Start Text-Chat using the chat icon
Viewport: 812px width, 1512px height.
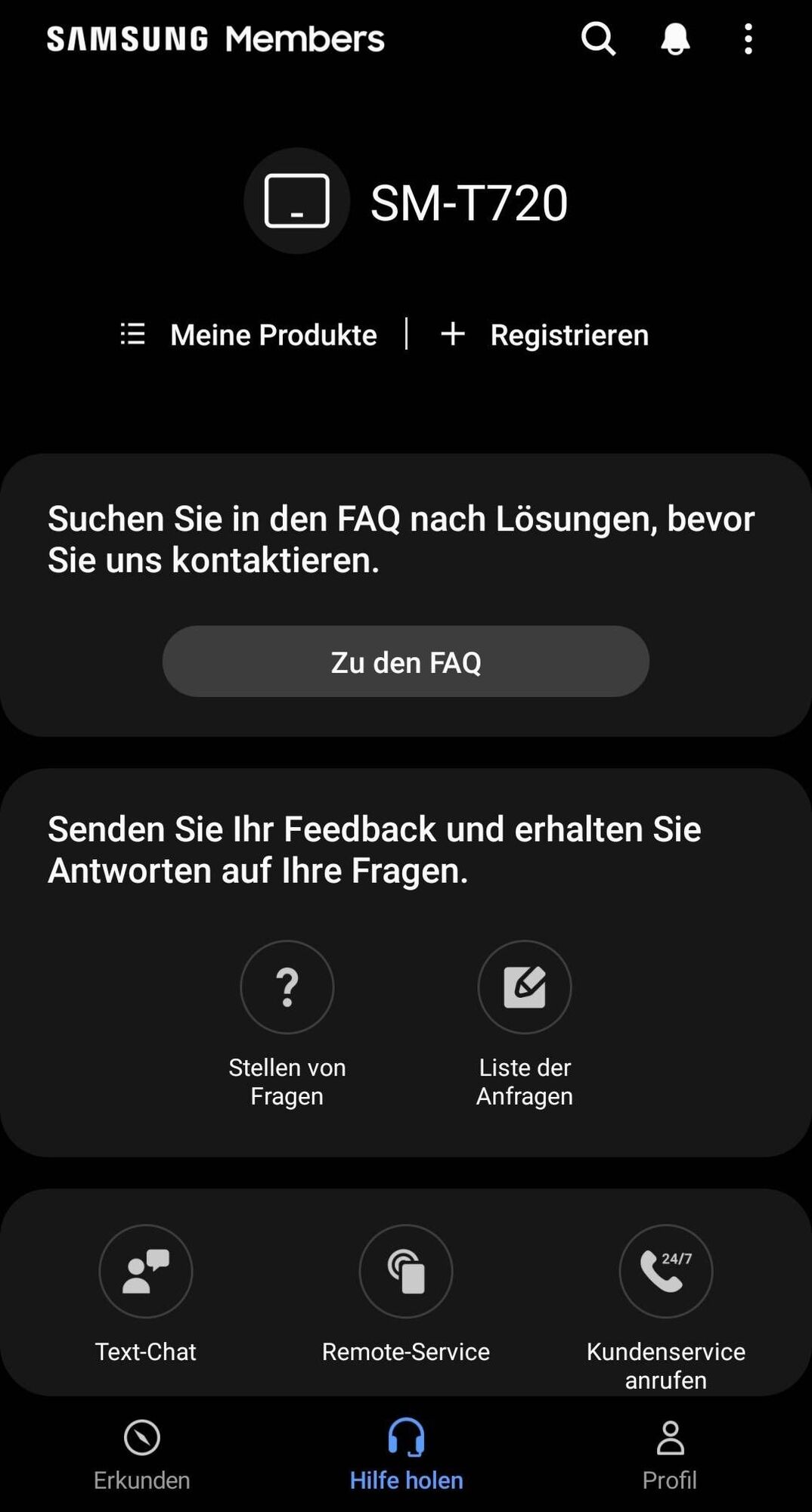pyautogui.click(x=145, y=1271)
